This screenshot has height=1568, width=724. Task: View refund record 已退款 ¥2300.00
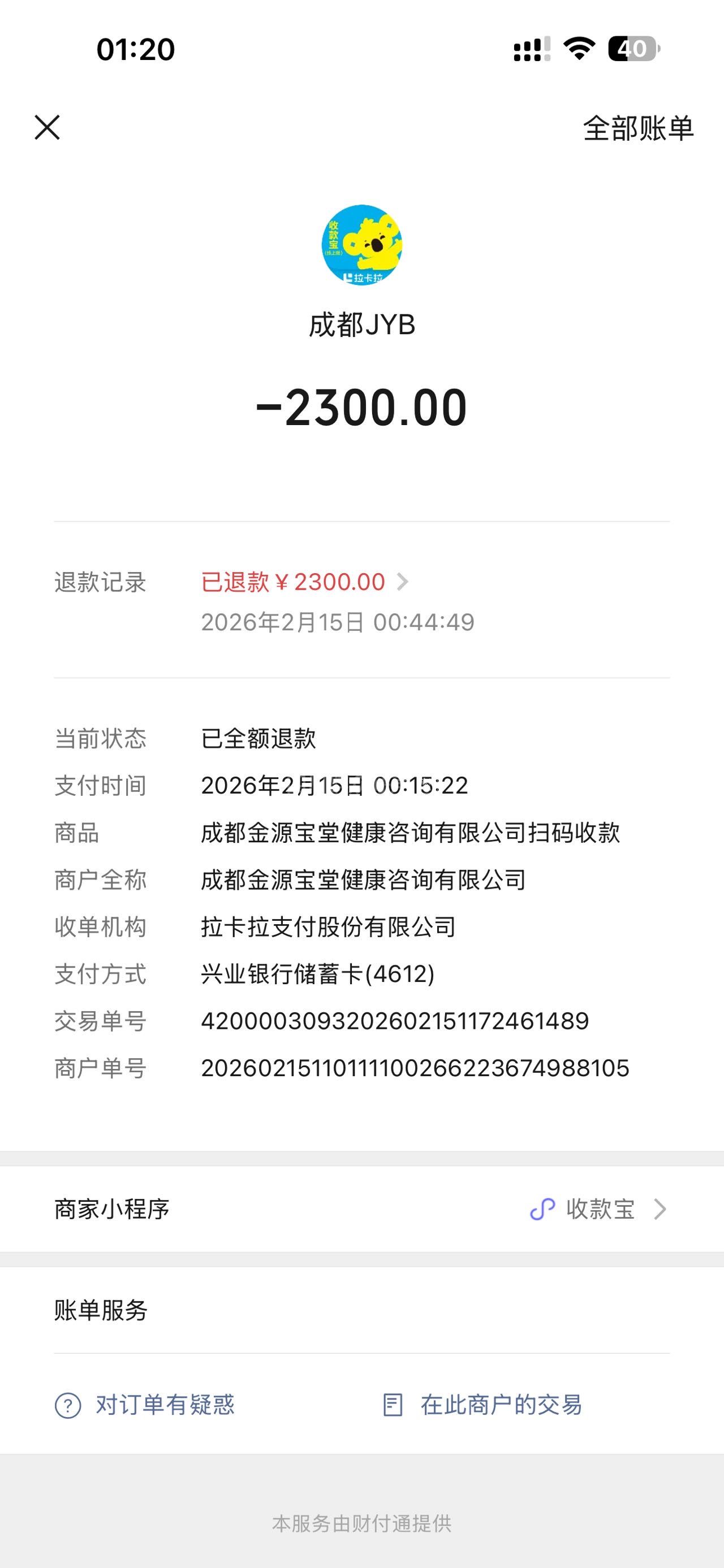(x=304, y=583)
